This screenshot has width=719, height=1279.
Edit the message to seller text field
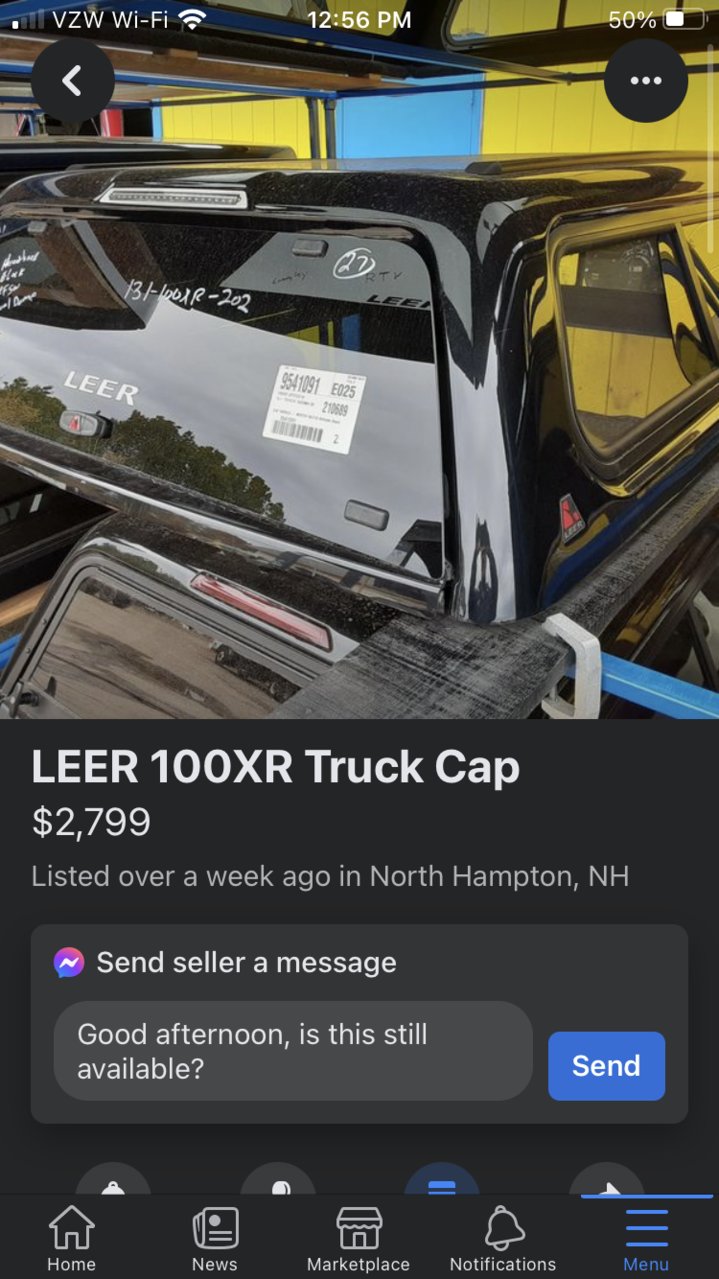point(293,1051)
